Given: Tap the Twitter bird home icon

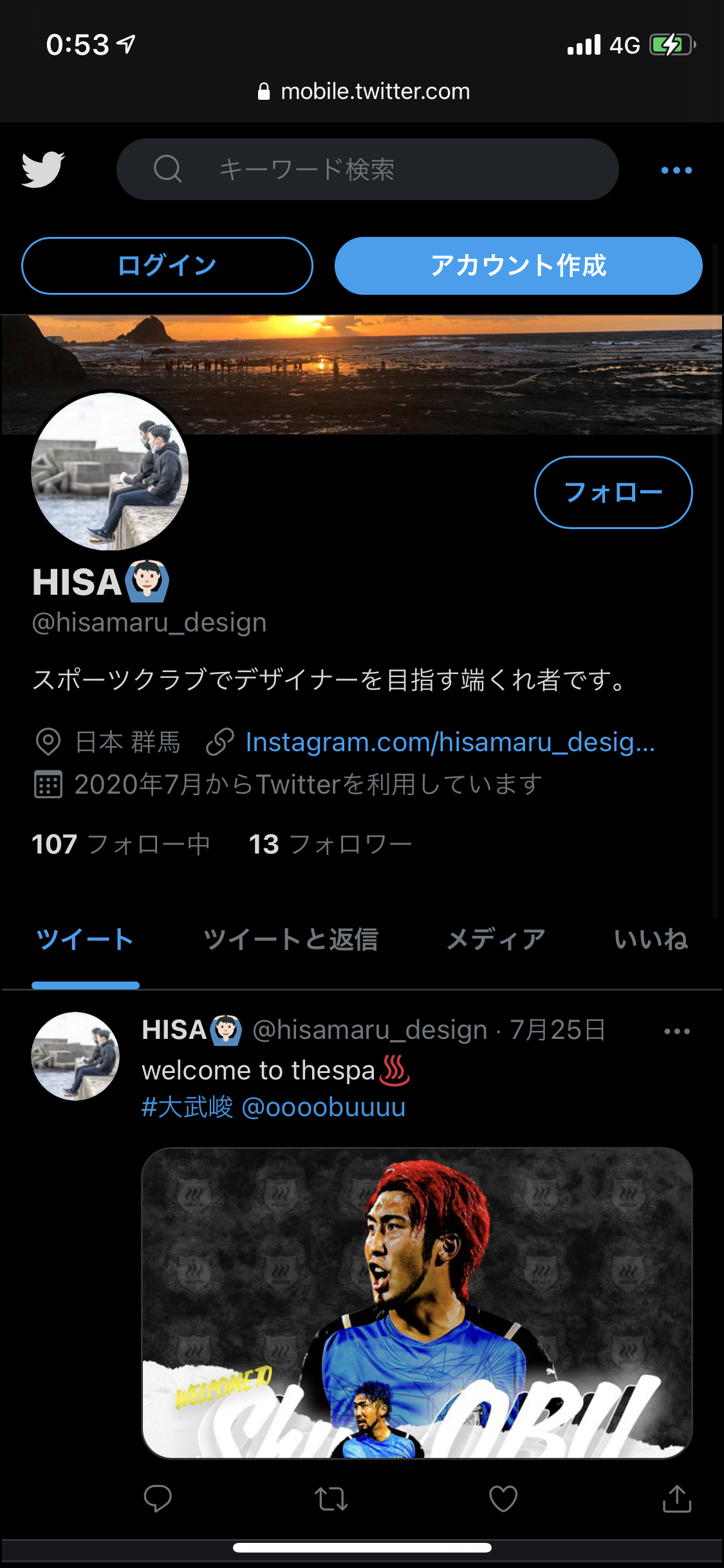Looking at the screenshot, I should (x=42, y=169).
